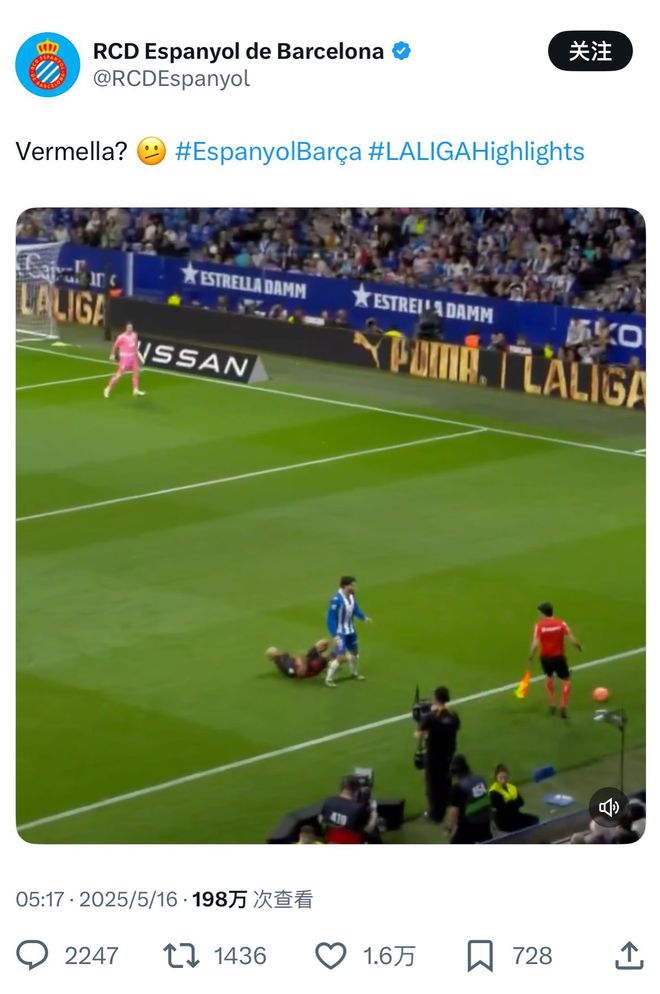Like the Espanyol post
Image resolution: width=660 pixels, height=994 pixels.
331,956
